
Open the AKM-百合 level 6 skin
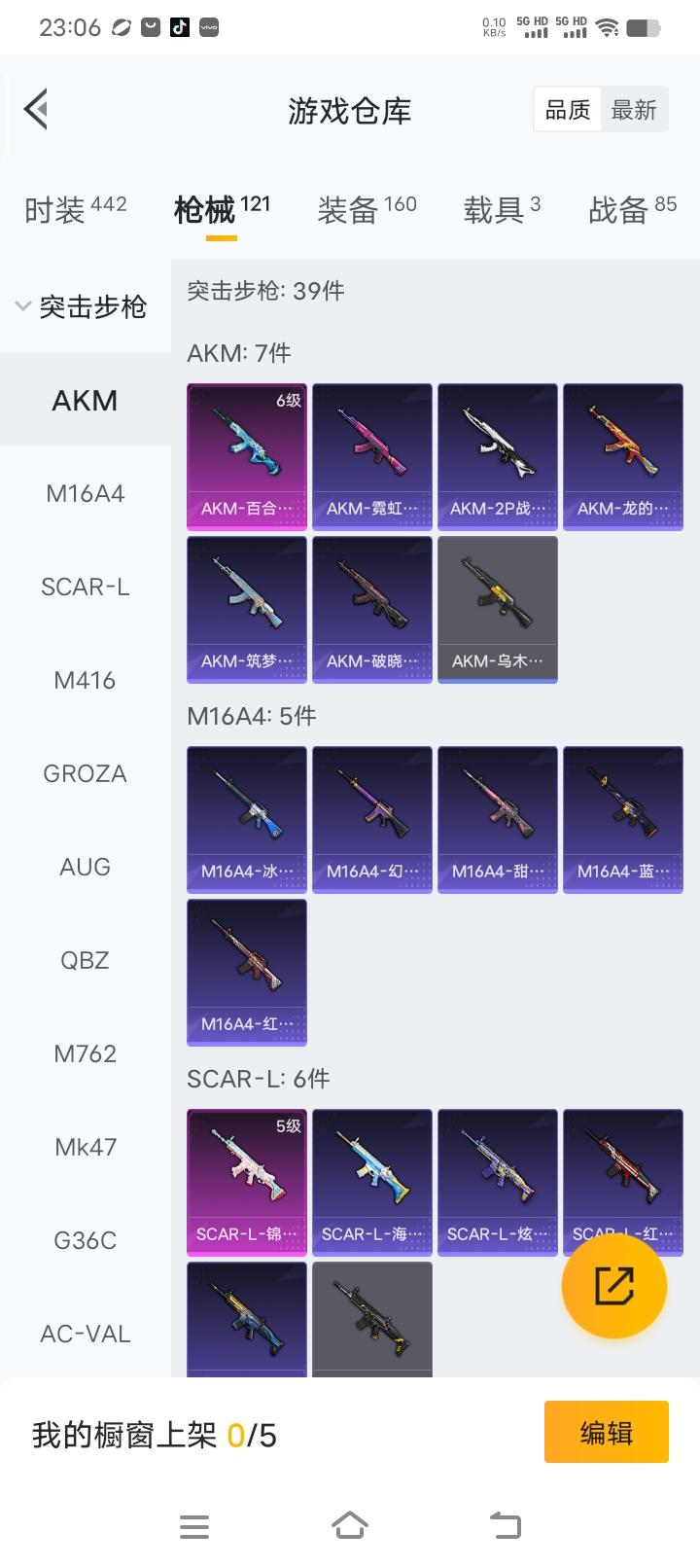click(247, 456)
